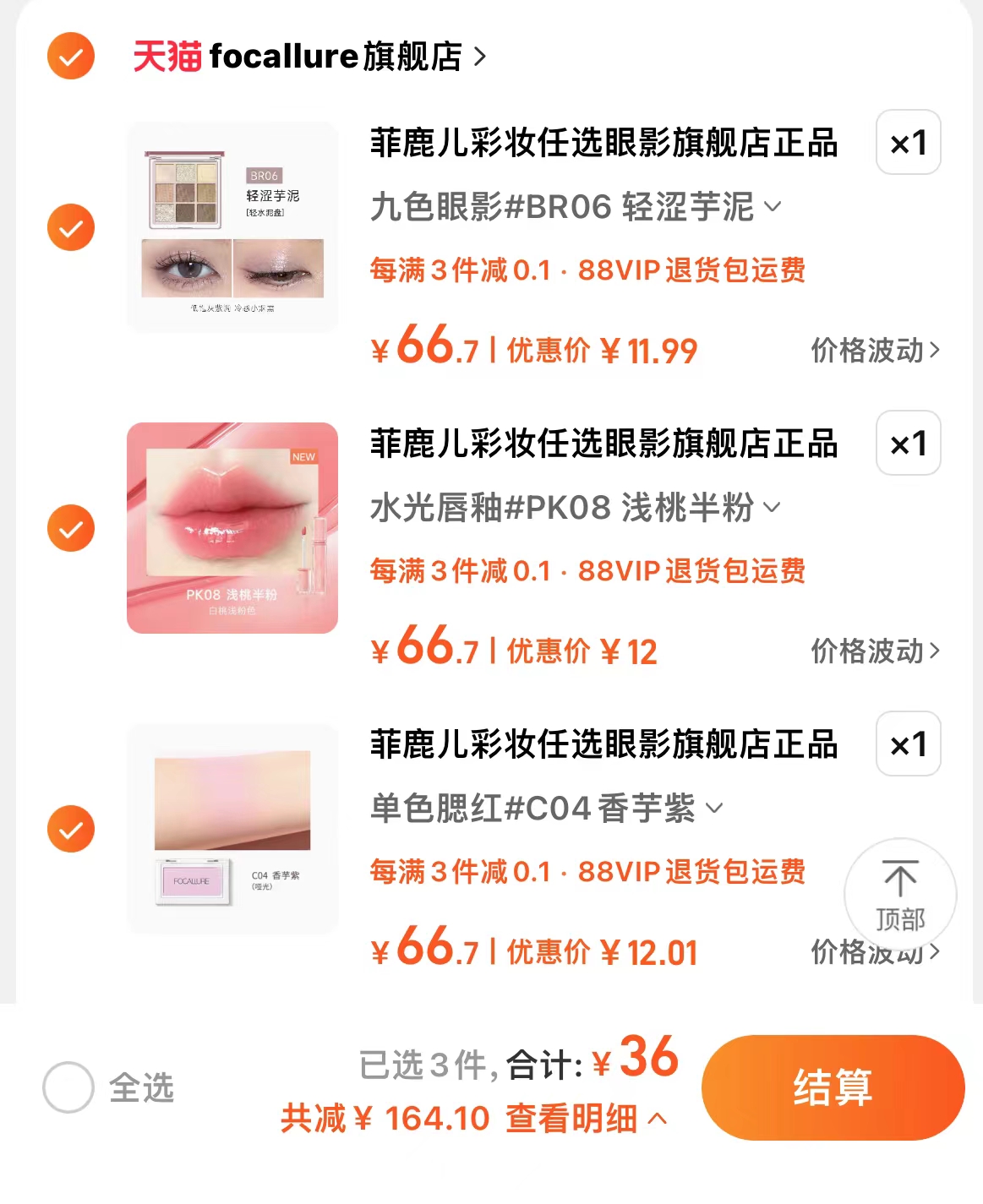Screen dimensions: 983x1204
Task: Select the store checkmark icon beside focallure旗舰店
Action: click(70, 58)
